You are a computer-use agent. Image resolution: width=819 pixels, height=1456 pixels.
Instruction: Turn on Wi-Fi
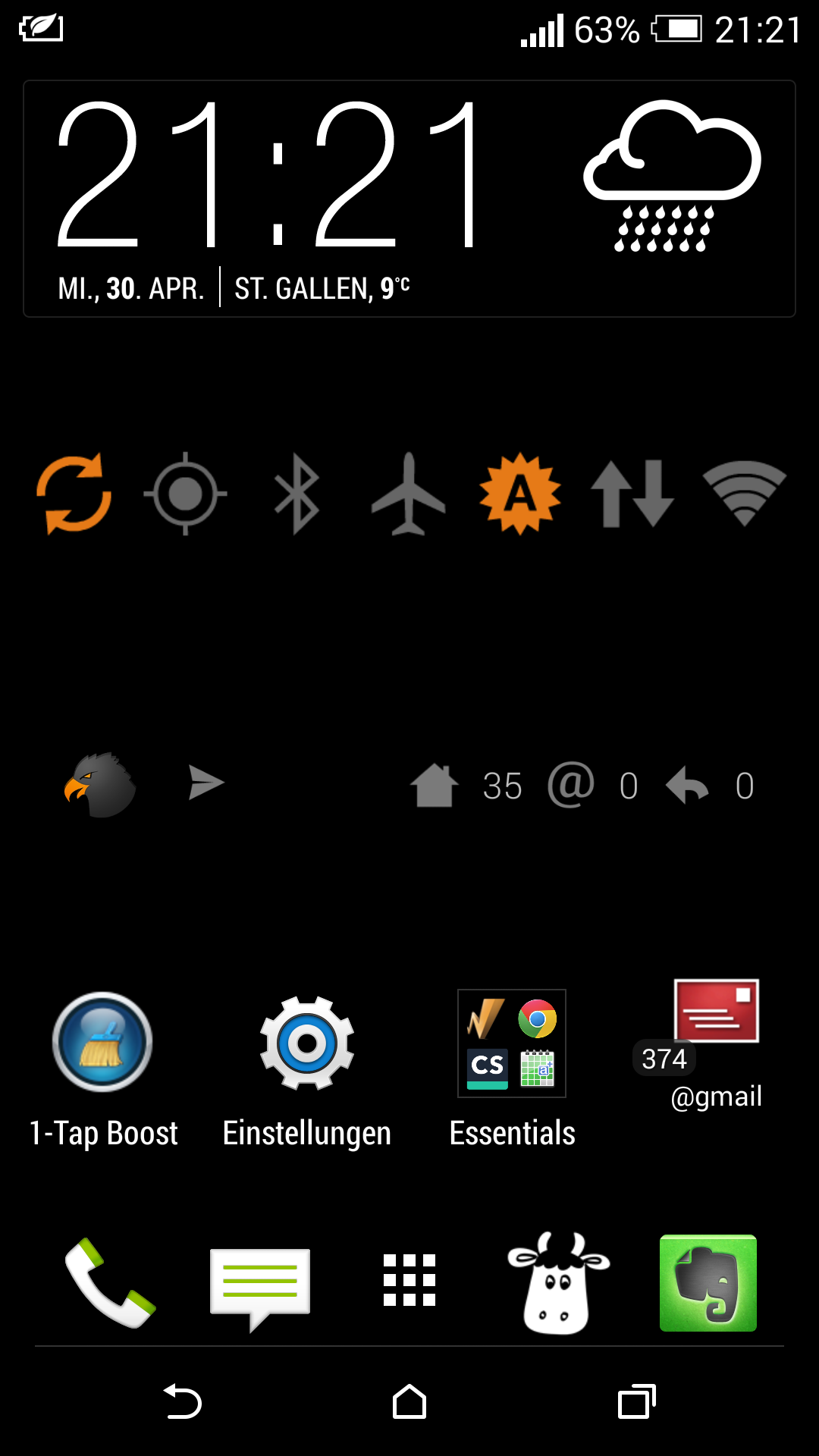click(744, 493)
